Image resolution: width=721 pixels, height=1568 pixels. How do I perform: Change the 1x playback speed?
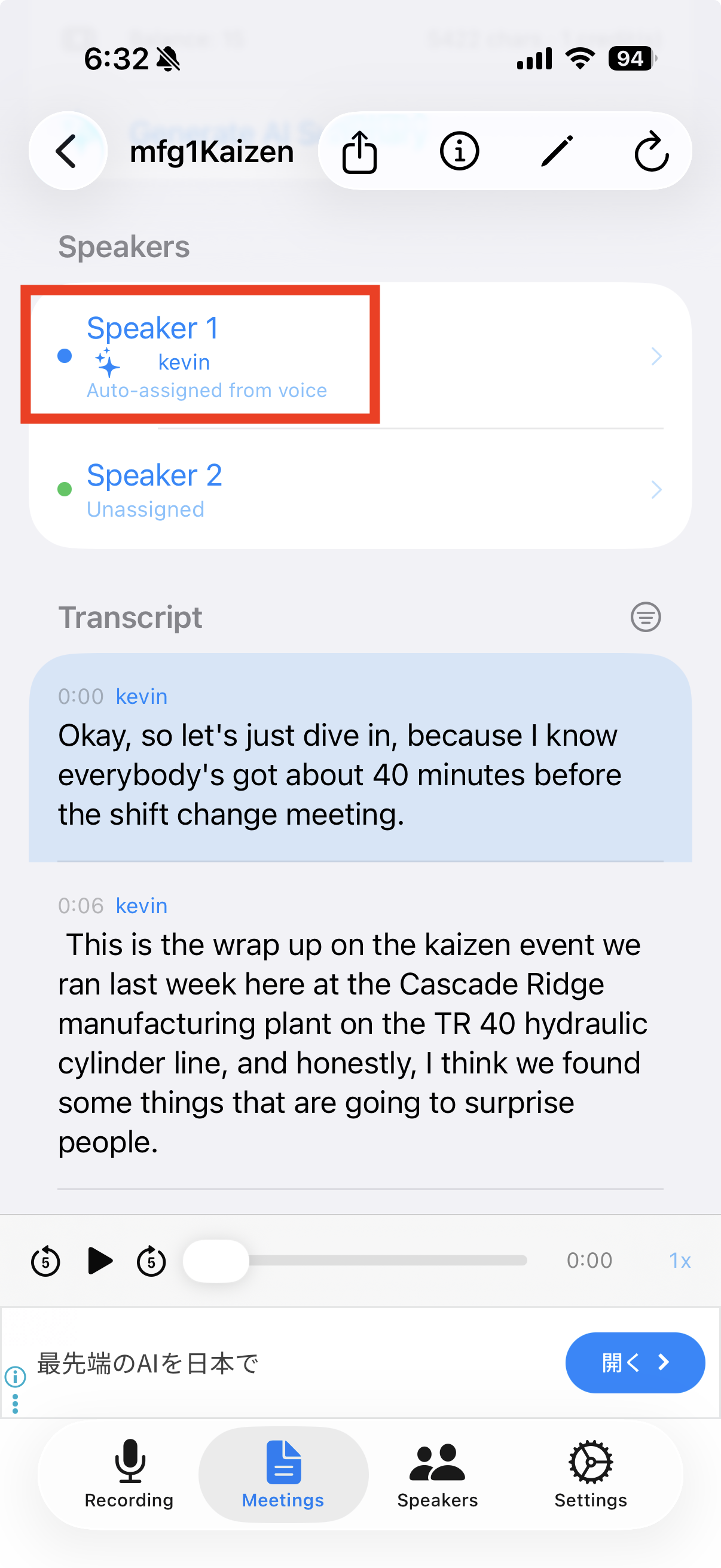click(x=680, y=1261)
